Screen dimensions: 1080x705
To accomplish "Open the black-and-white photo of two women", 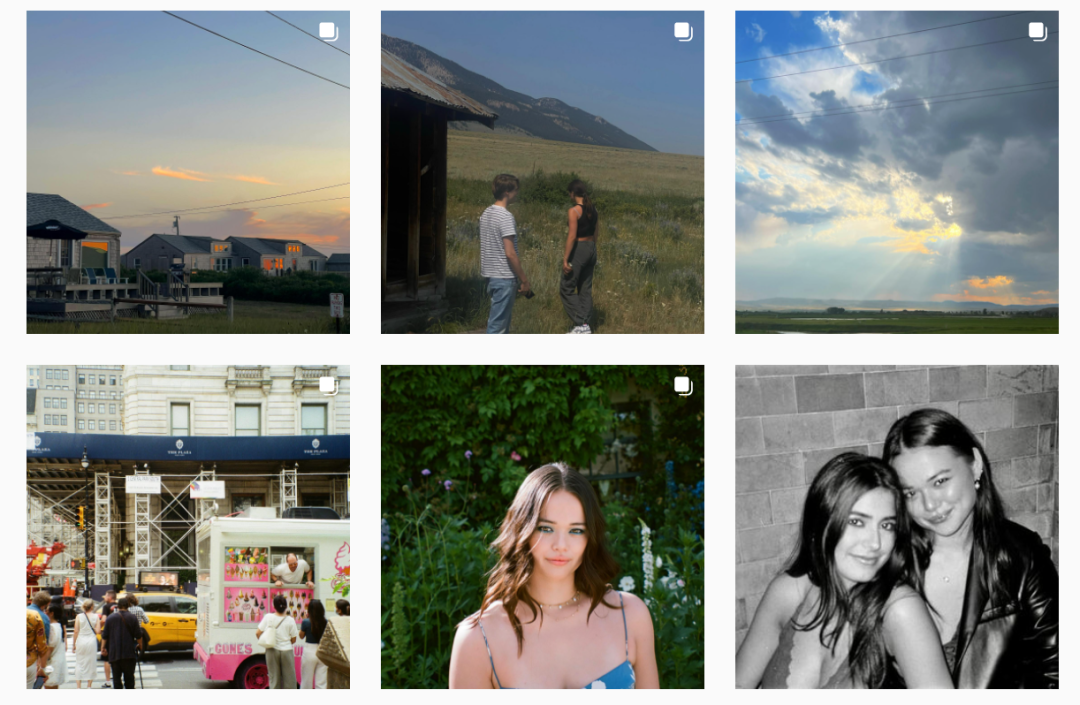I will click(x=896, y=526).
